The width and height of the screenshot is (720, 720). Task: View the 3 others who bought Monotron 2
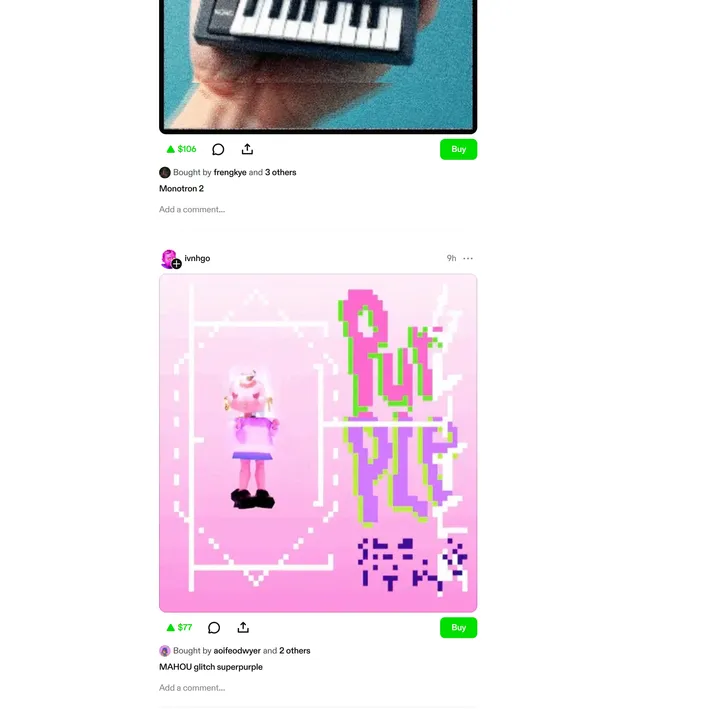click(x=280, y=172)
